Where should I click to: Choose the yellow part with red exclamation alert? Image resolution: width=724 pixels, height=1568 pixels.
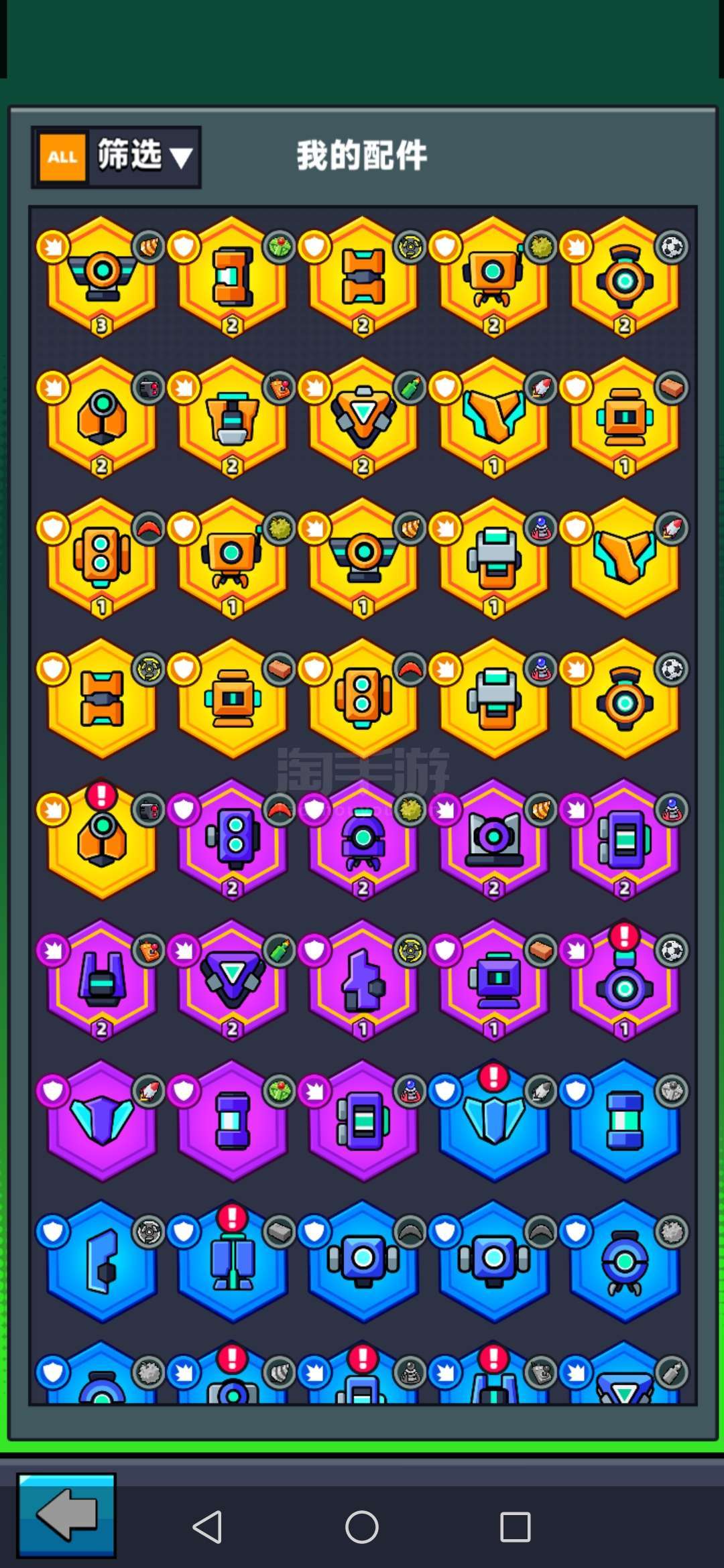click(x=101, y=839)
